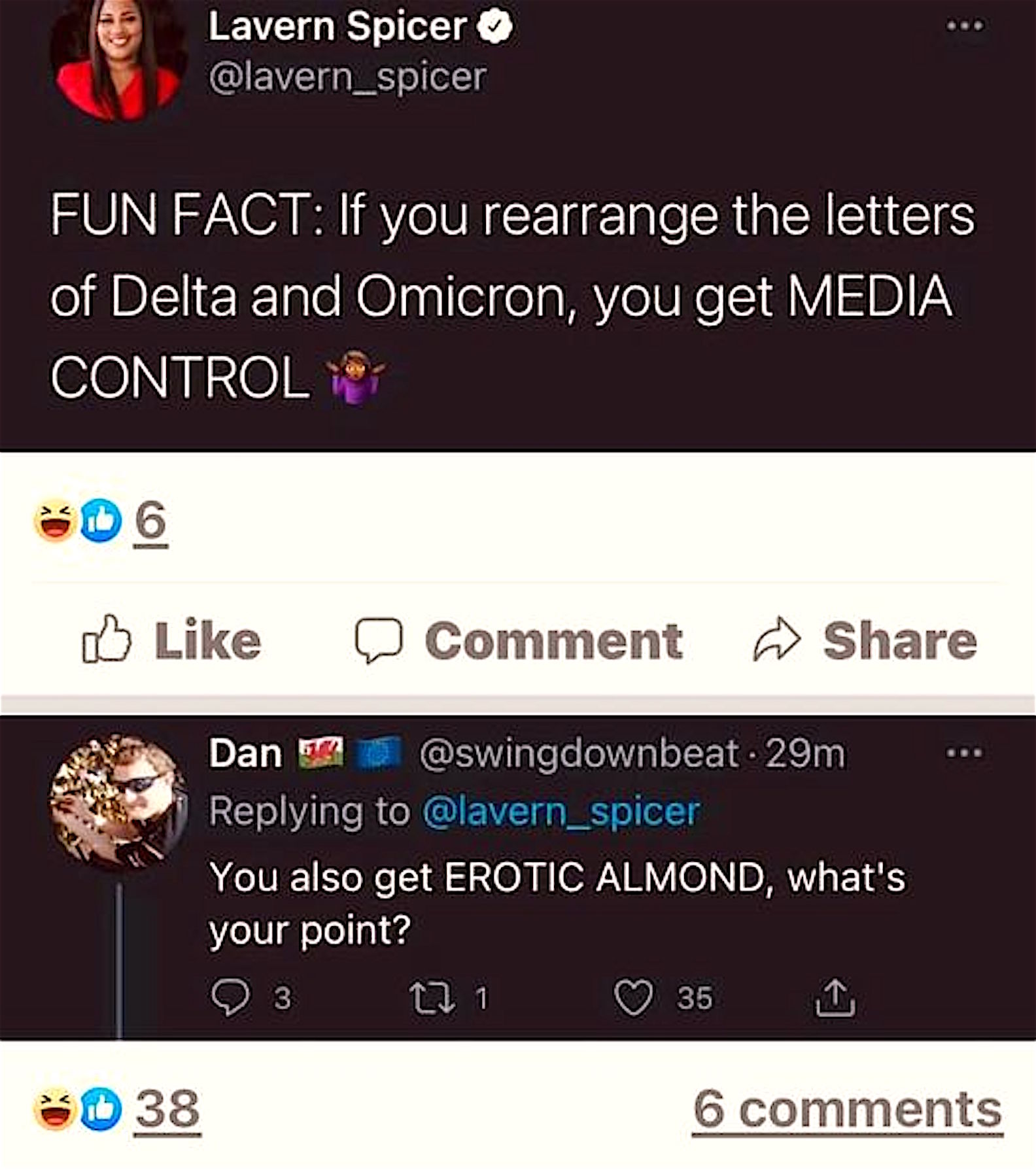
Task: Open the Dan reply tweet image
Action: [517, 876]
